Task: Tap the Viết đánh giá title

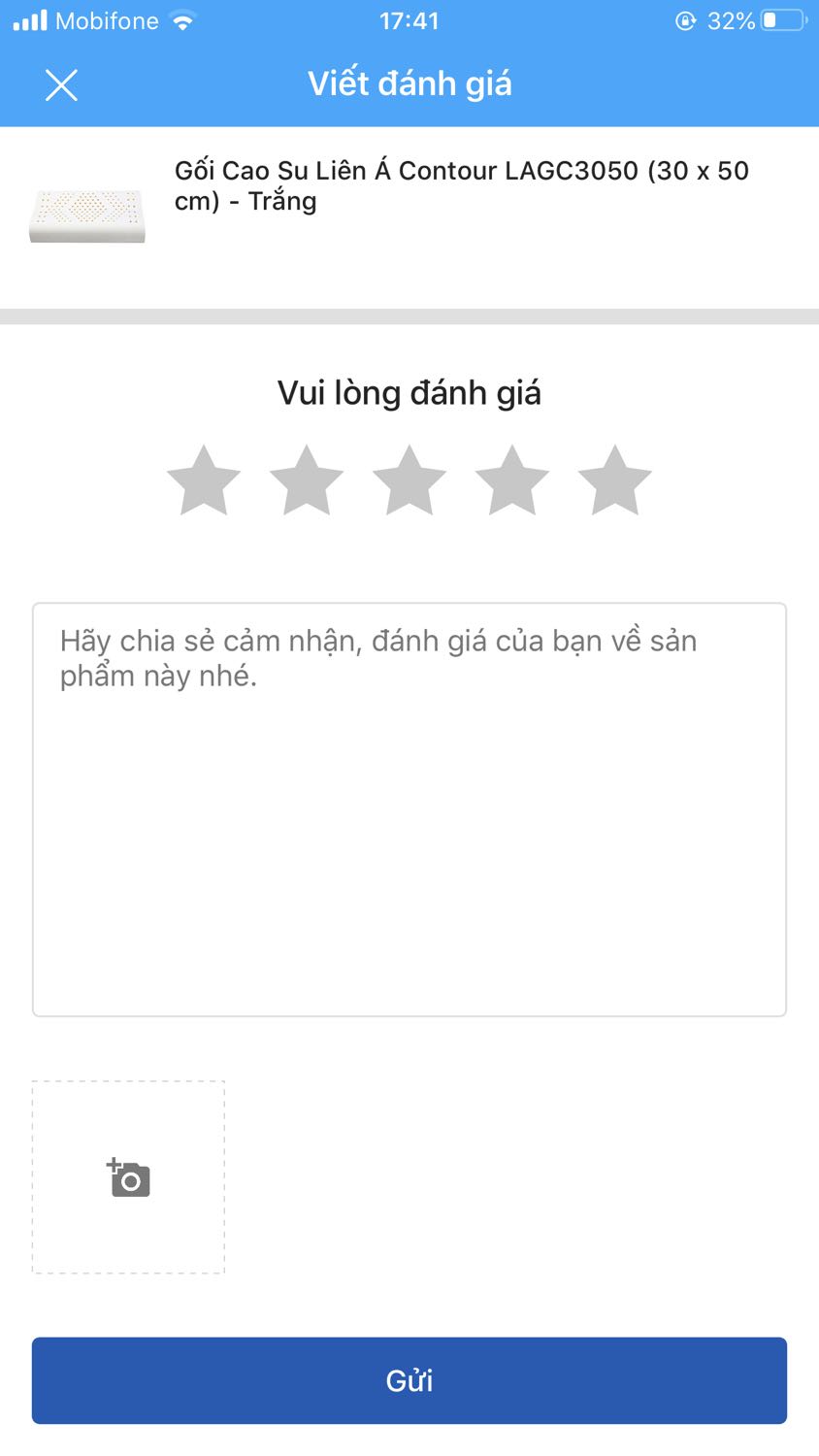Action: 409,84
